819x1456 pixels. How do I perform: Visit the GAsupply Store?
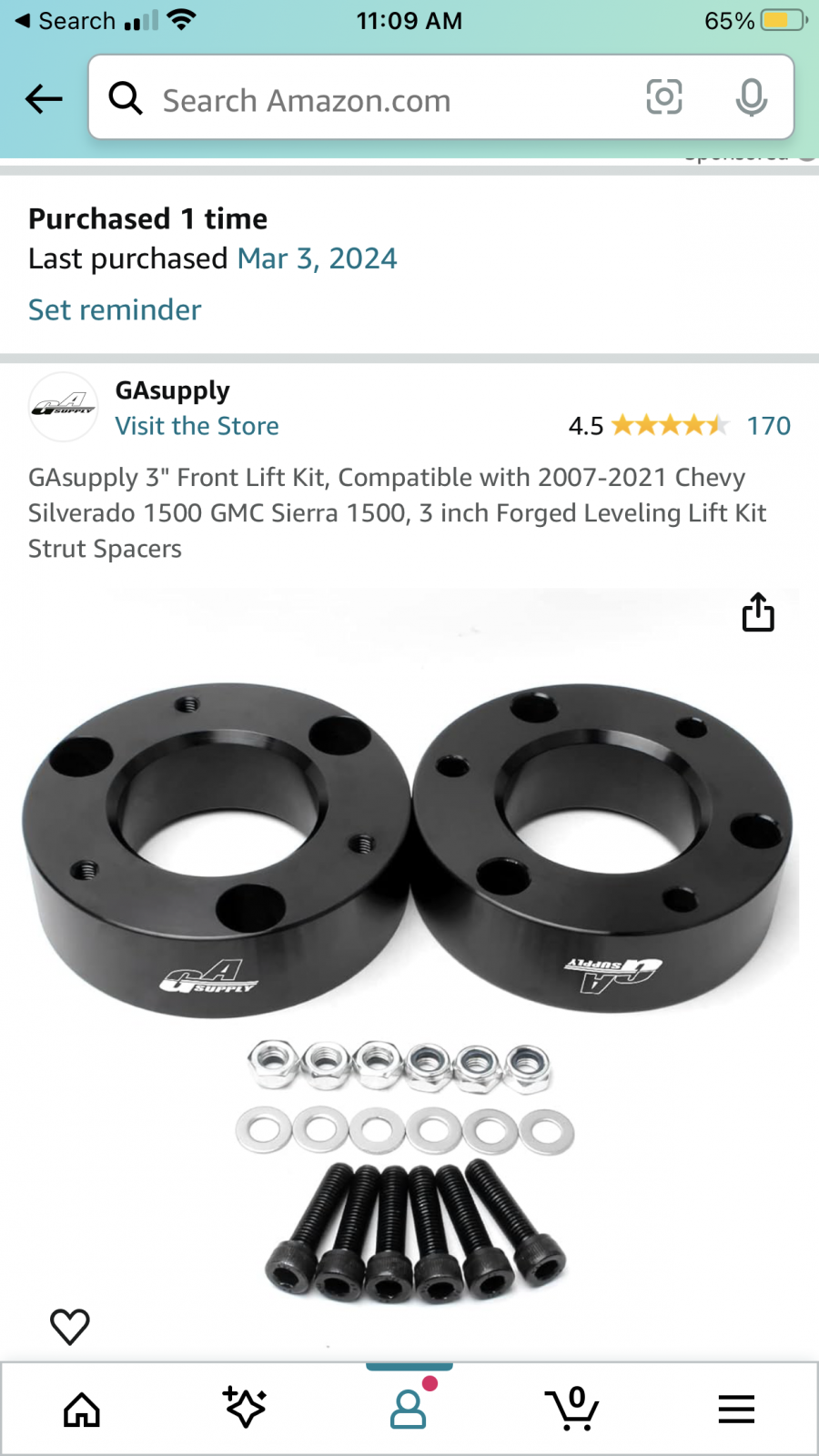coord(197,426)
